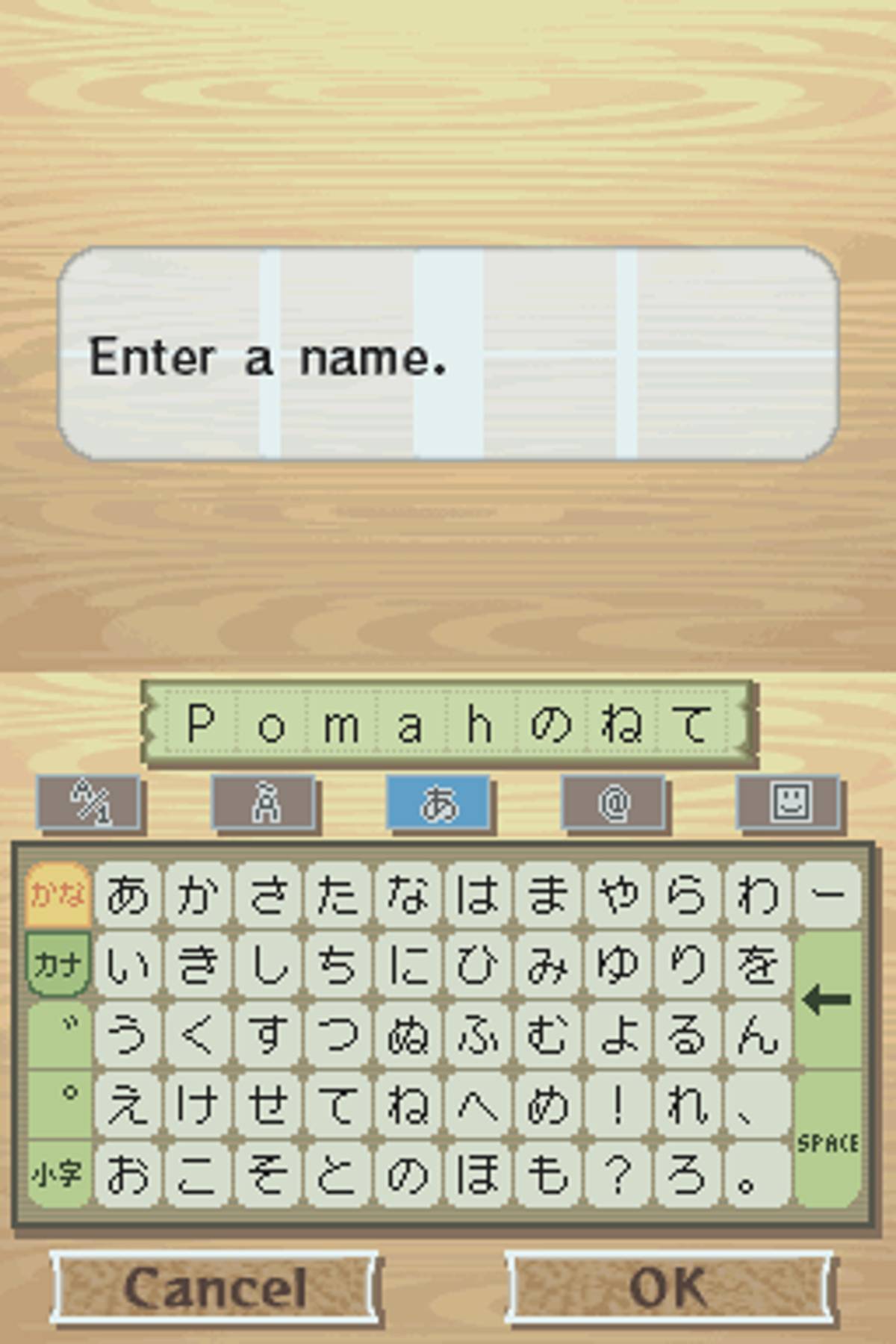Select カナ katakana input mode

click(x=58, y=963)
